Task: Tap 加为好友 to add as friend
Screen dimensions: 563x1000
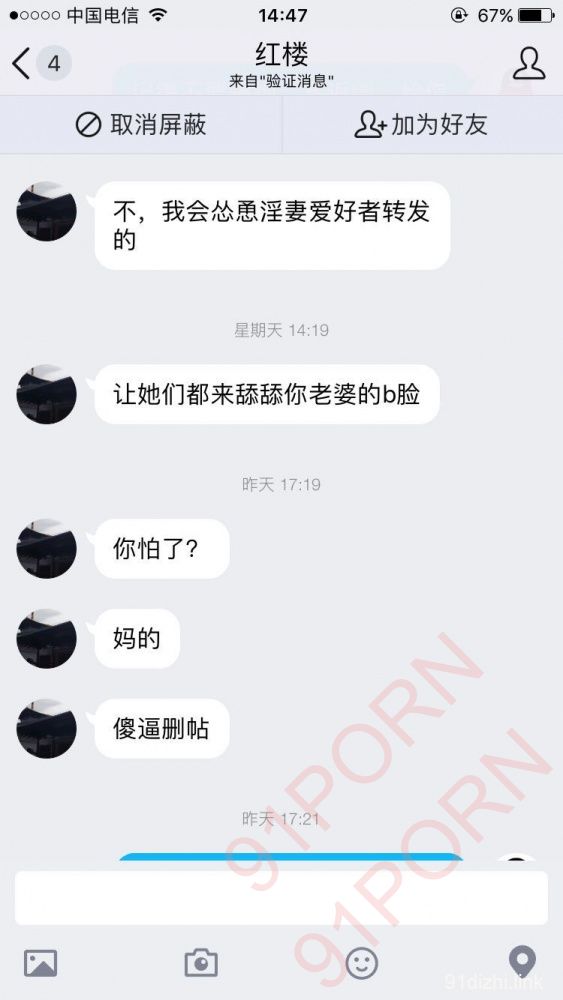Action: click(421, 125)
